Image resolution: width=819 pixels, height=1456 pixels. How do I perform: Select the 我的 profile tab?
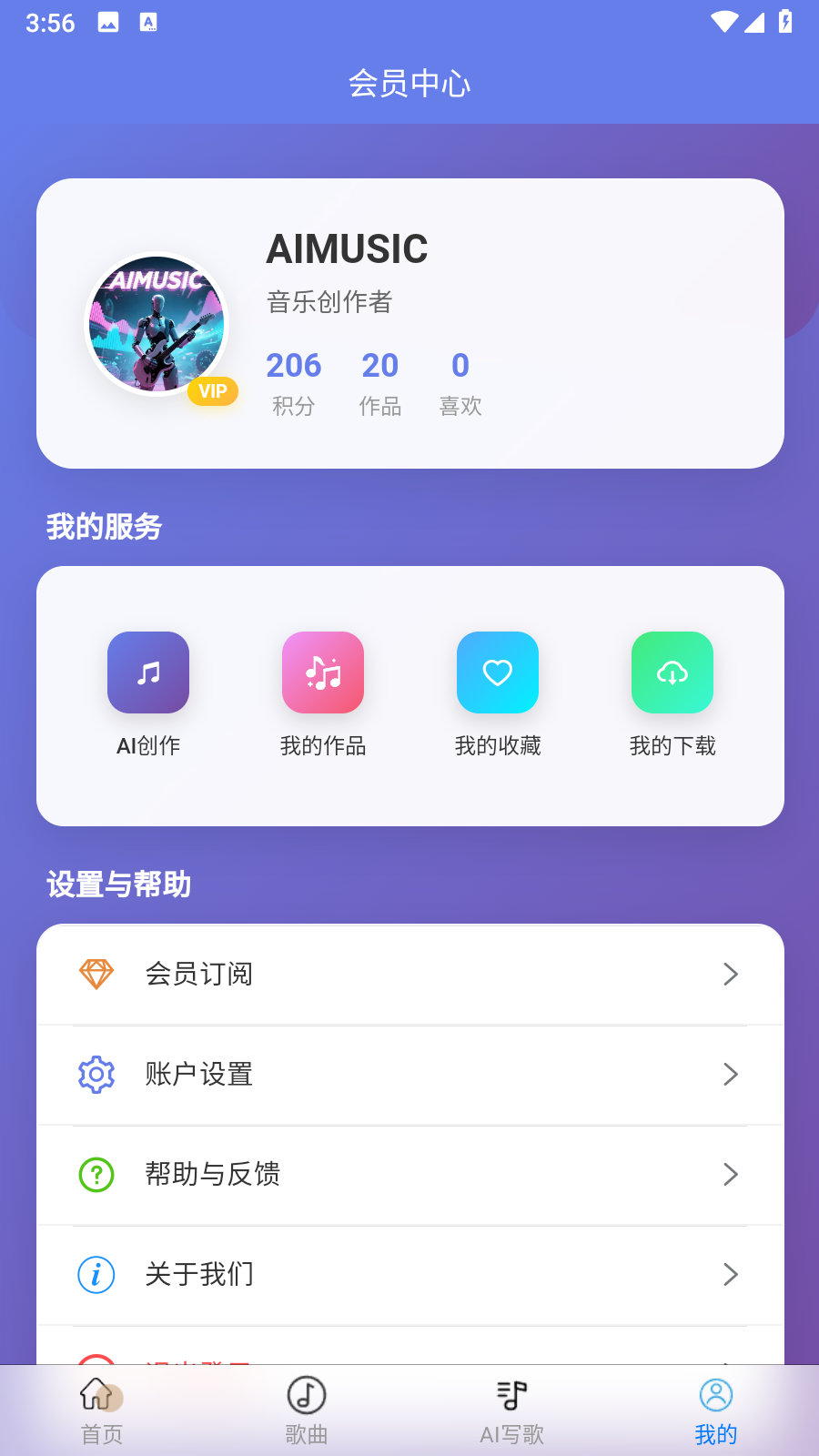pyautogui.click(x=716, y=1410)
